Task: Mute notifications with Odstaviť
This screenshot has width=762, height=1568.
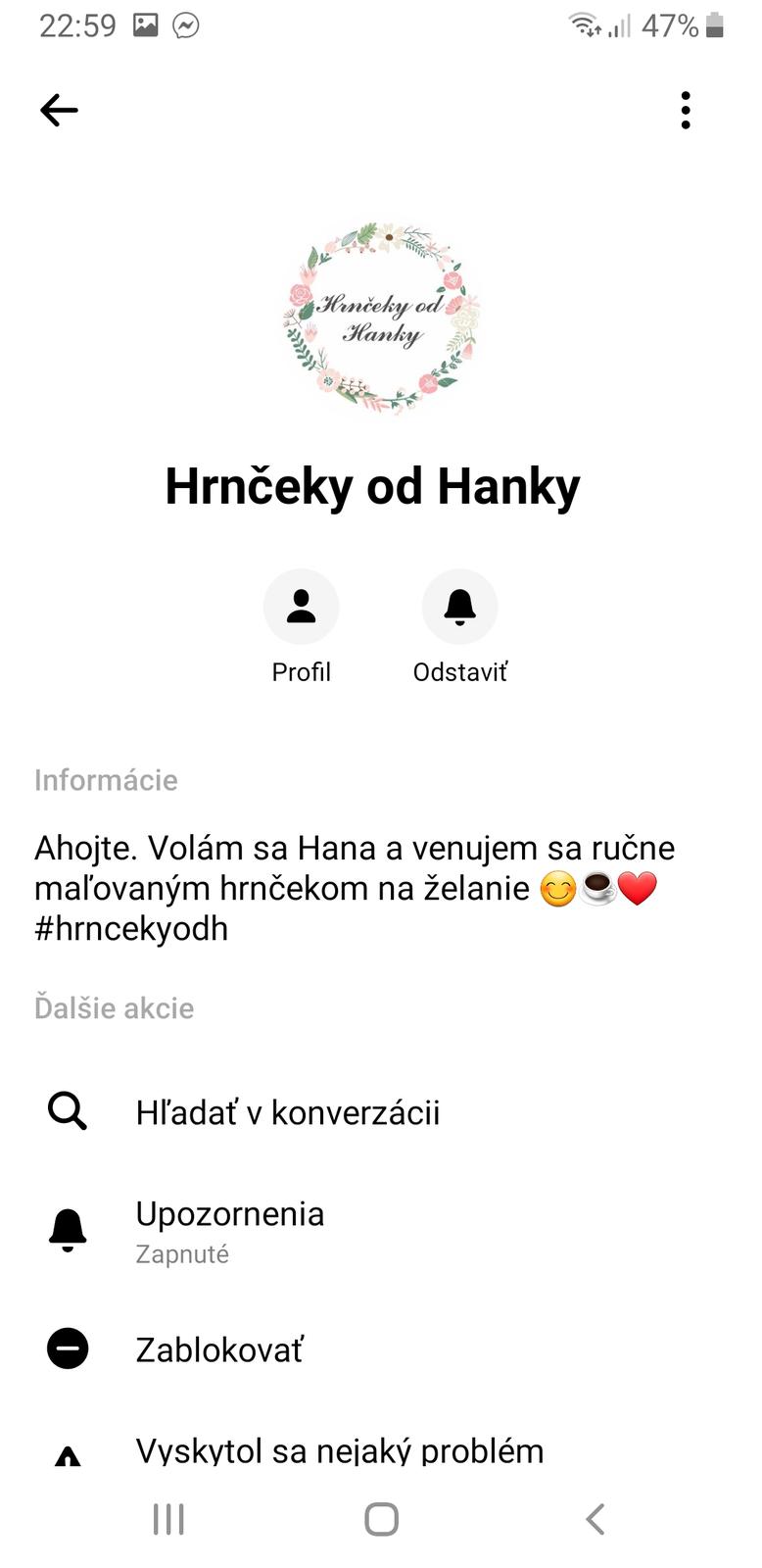Action: pos(459,608)
